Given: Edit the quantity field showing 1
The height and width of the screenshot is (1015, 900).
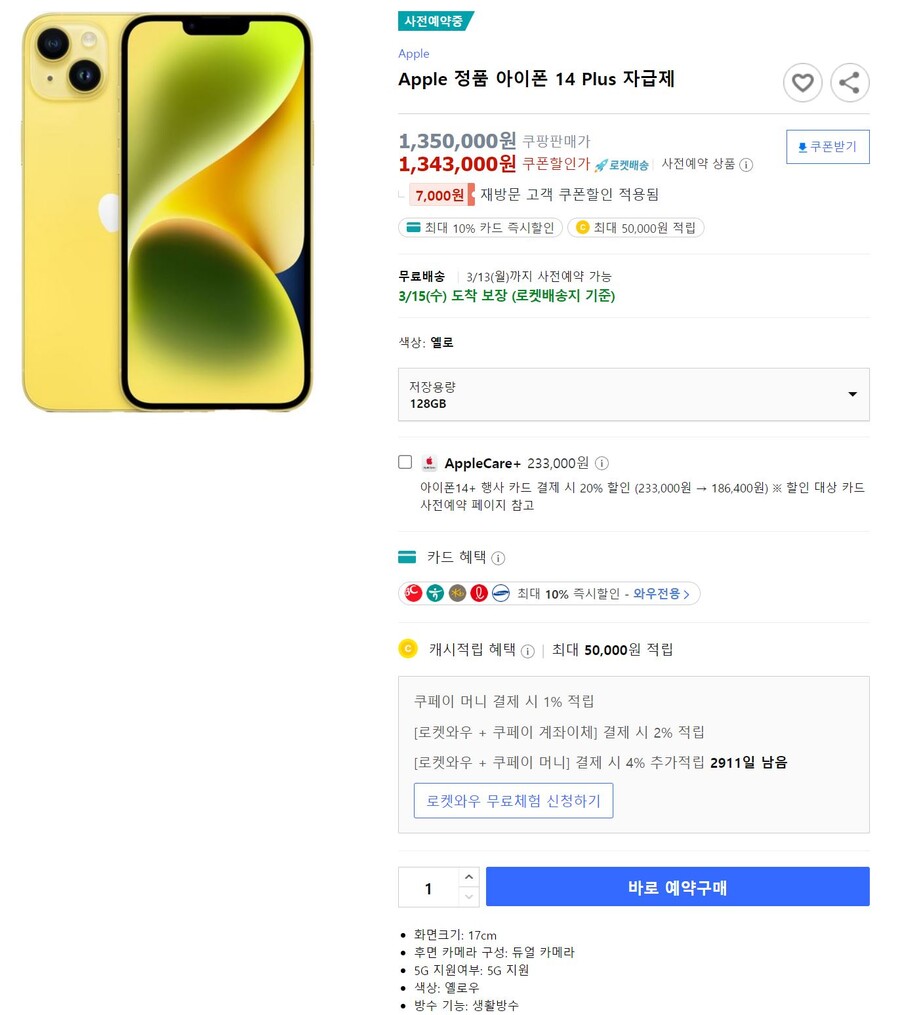Looking at the screenshot, I should [428, 888].
